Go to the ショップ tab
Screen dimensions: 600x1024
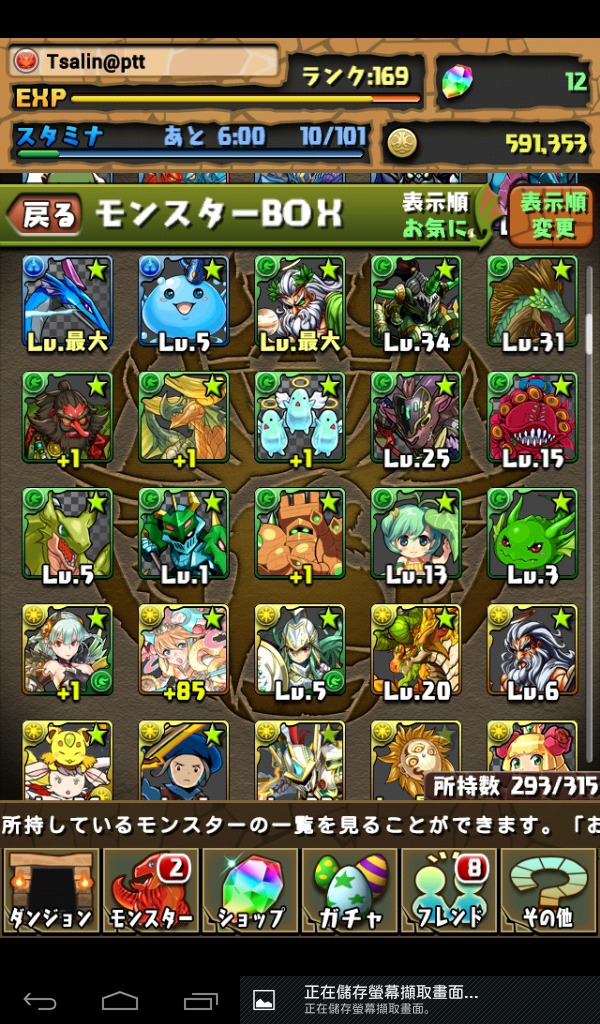(250, 890)
